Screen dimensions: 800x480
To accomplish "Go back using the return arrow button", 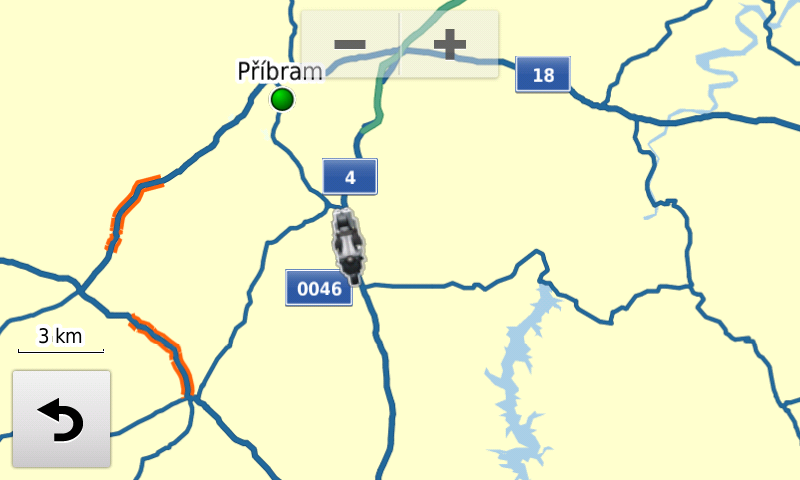I will click(x=61, y=419).
